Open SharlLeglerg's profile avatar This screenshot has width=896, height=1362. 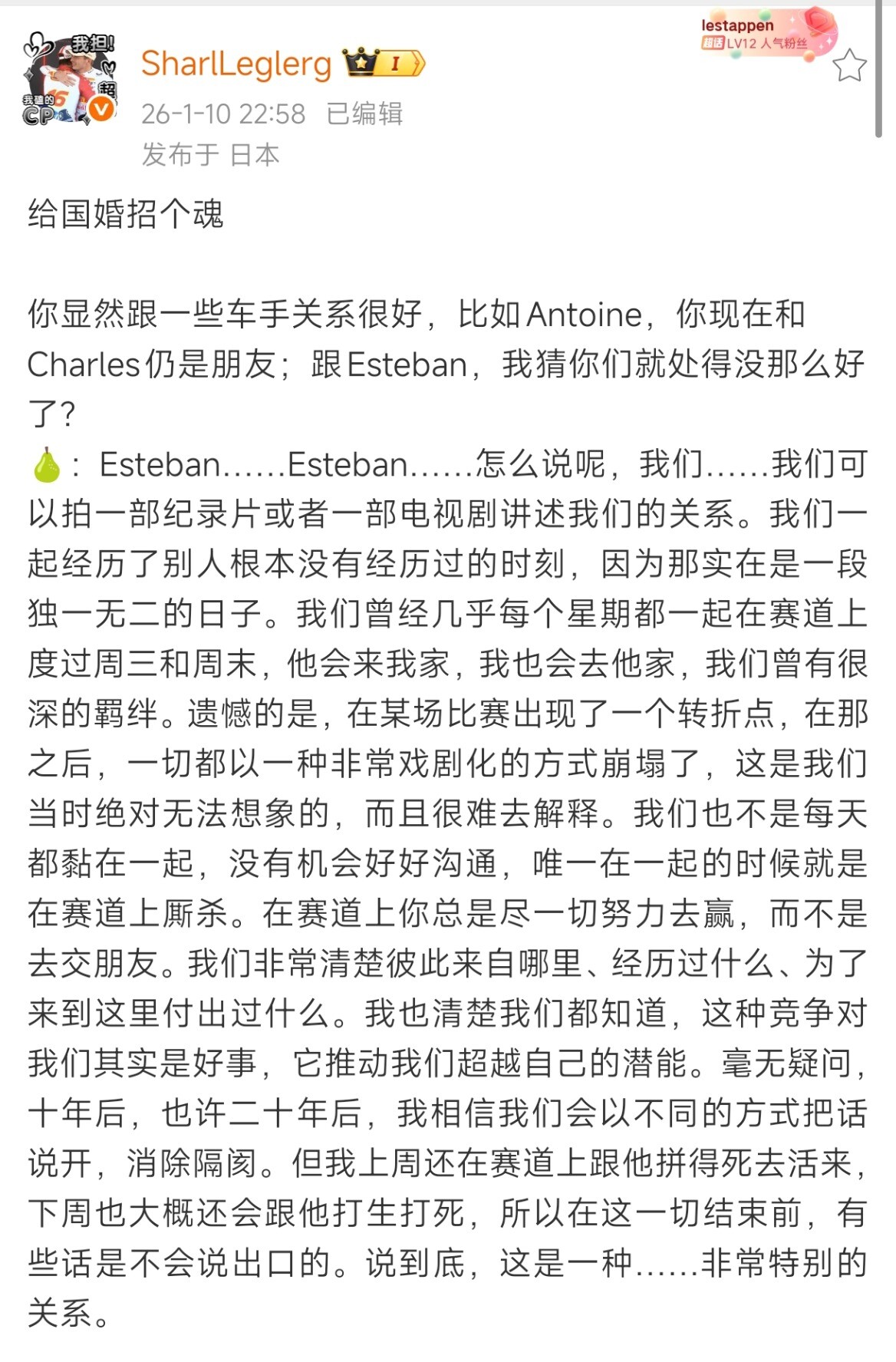(69, 80)
